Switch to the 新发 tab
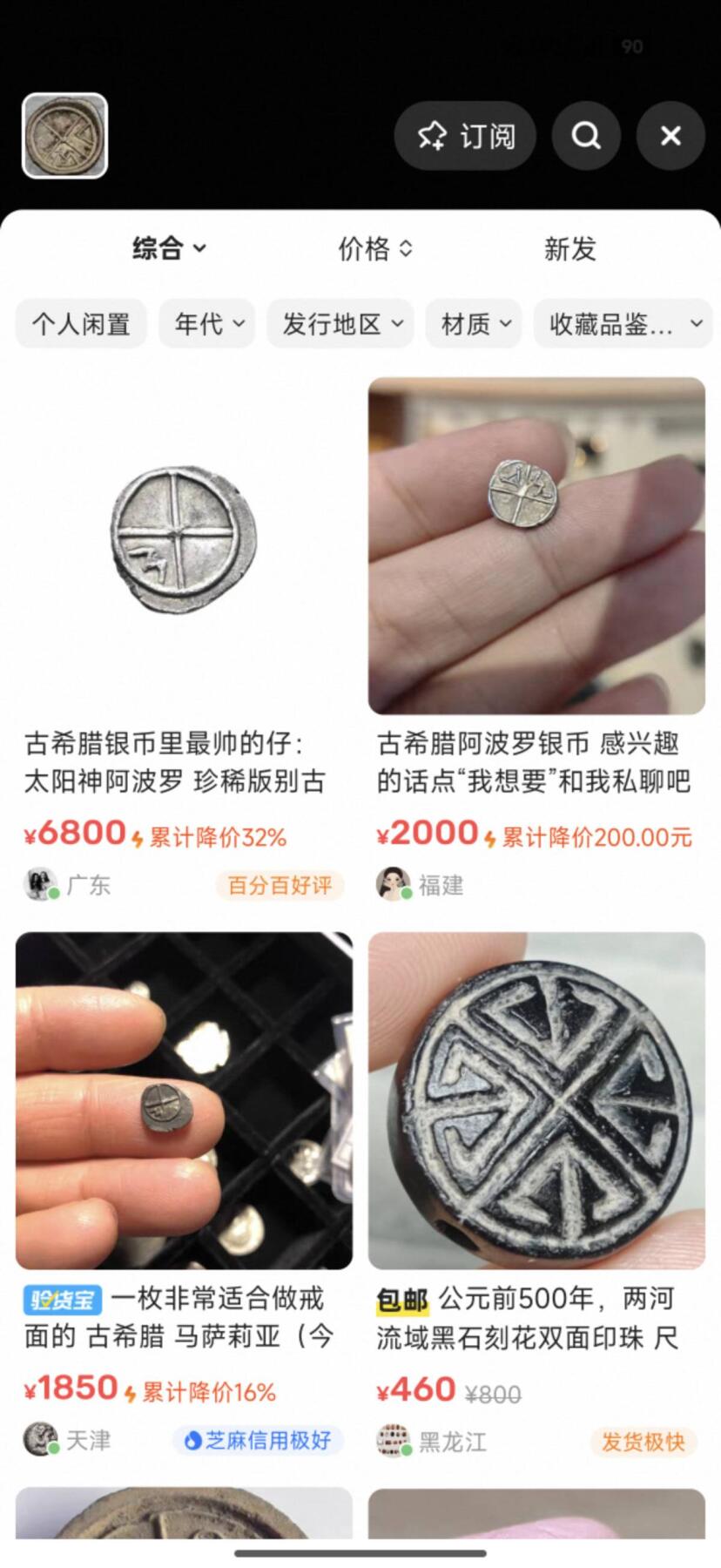721x1568 pixels. [x=570, y=249]
